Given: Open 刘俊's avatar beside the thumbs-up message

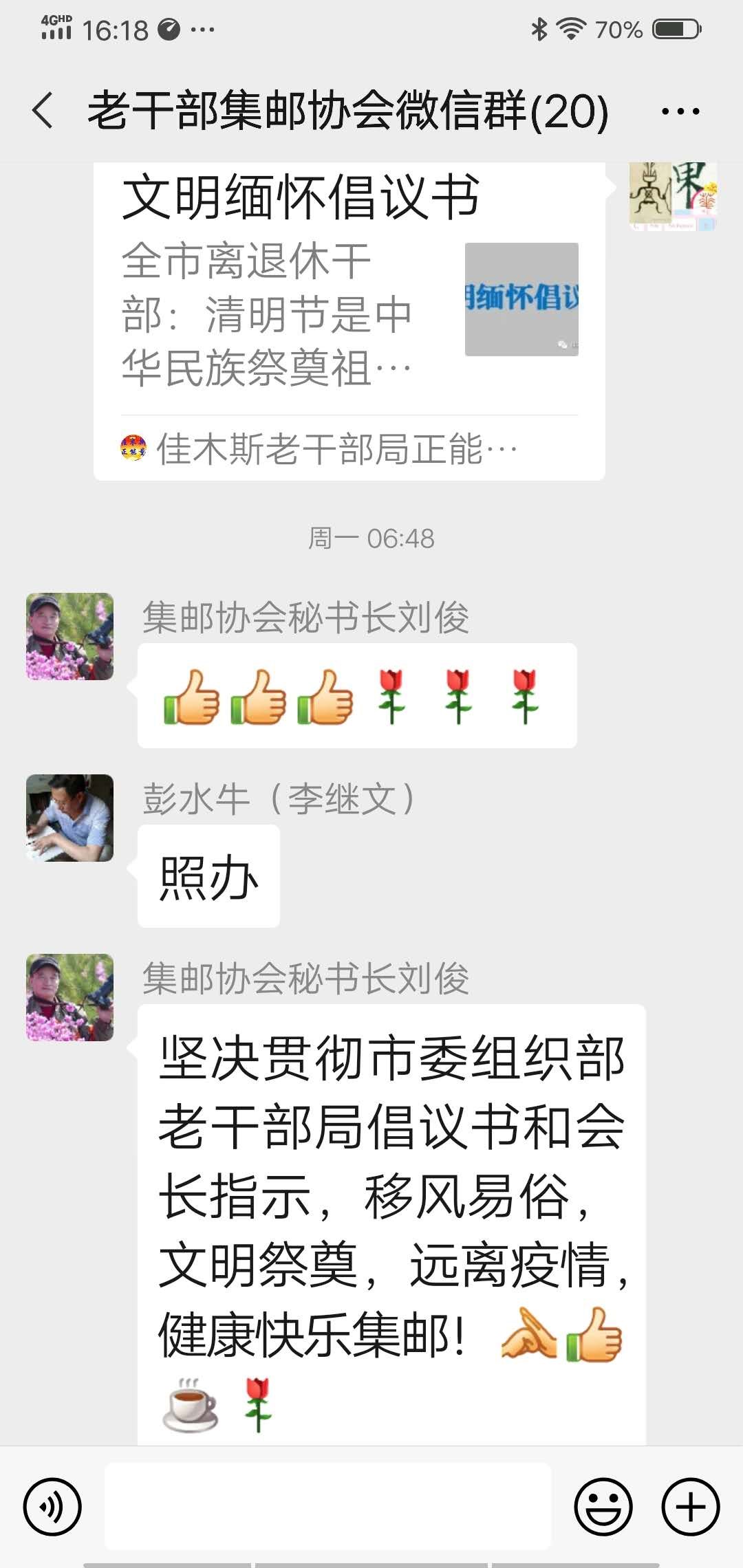Looking at the screenshot, I should [69, 636].
